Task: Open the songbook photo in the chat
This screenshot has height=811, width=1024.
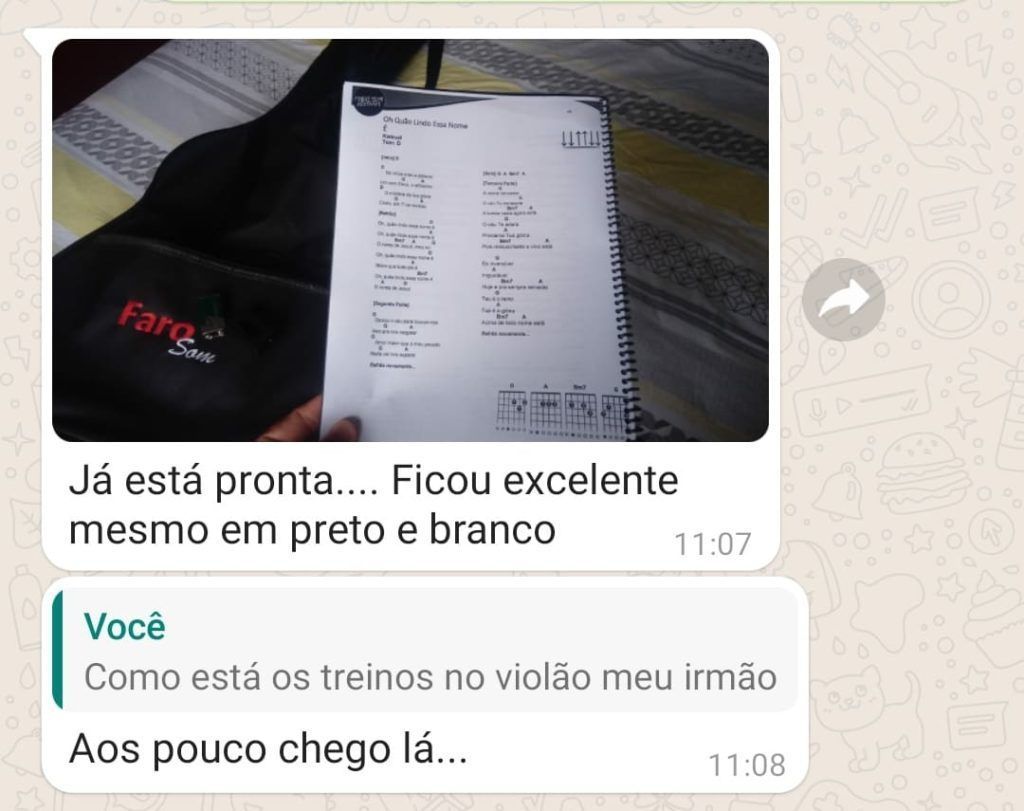Action: pos(410,240)
